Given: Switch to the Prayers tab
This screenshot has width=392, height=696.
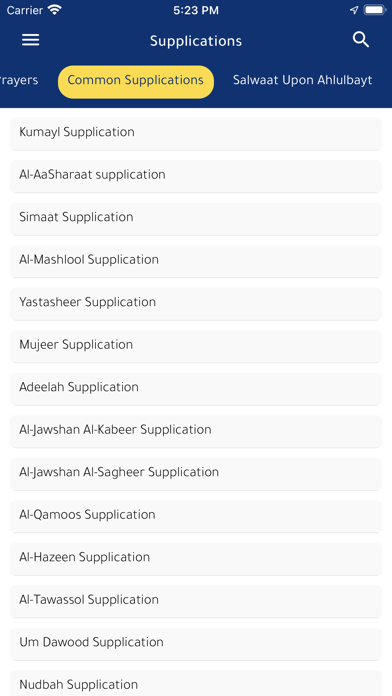Looking at the screenshot, I should [19, 80].
